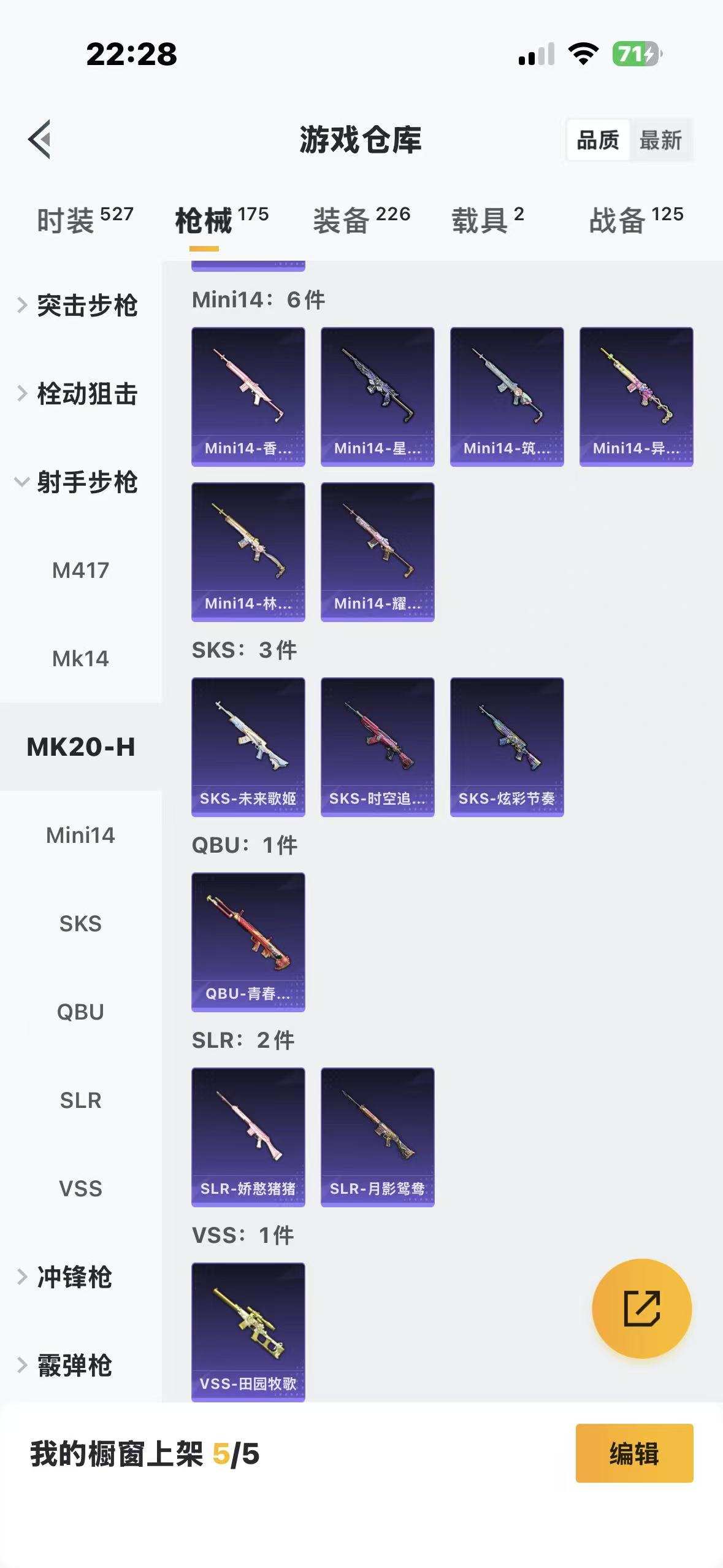Image resolution: width=723 pixels, height=1568 pixels.
Task: Tap the yellow floating share button
Action: coord(641,1309)
